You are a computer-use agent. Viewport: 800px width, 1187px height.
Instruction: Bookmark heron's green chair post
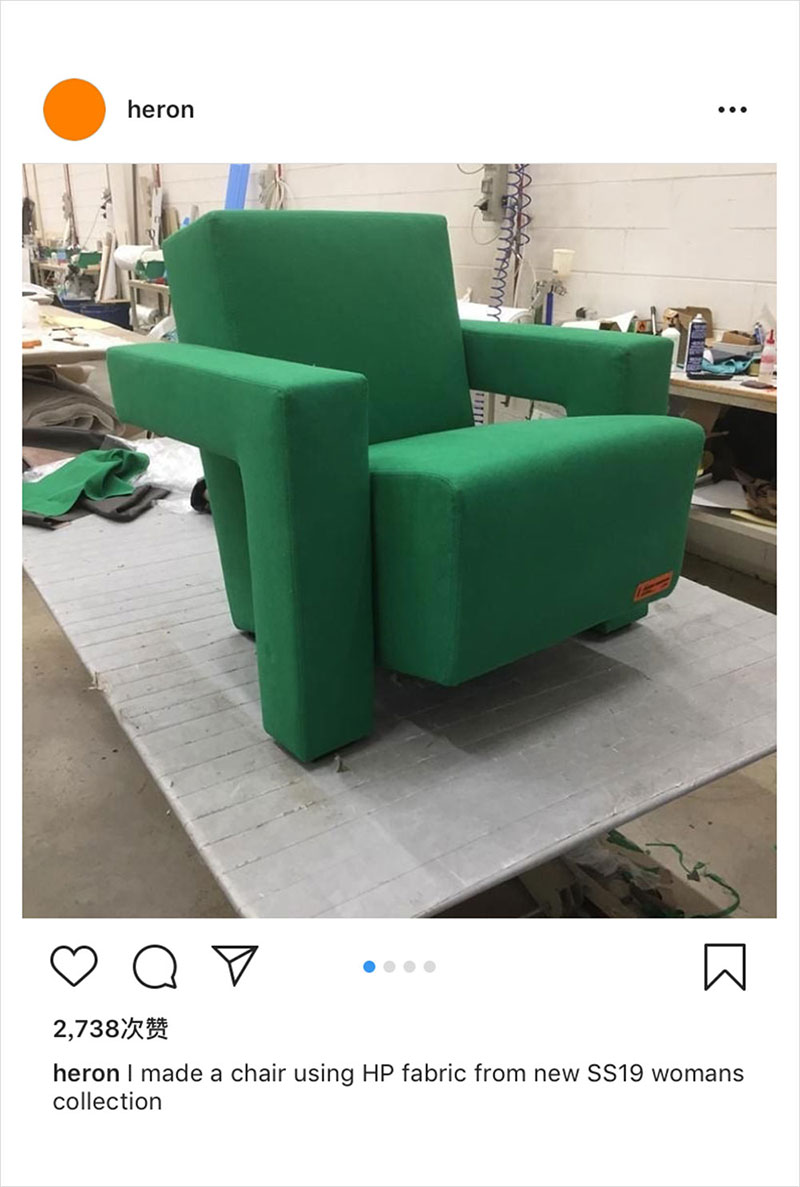[724, 966]
